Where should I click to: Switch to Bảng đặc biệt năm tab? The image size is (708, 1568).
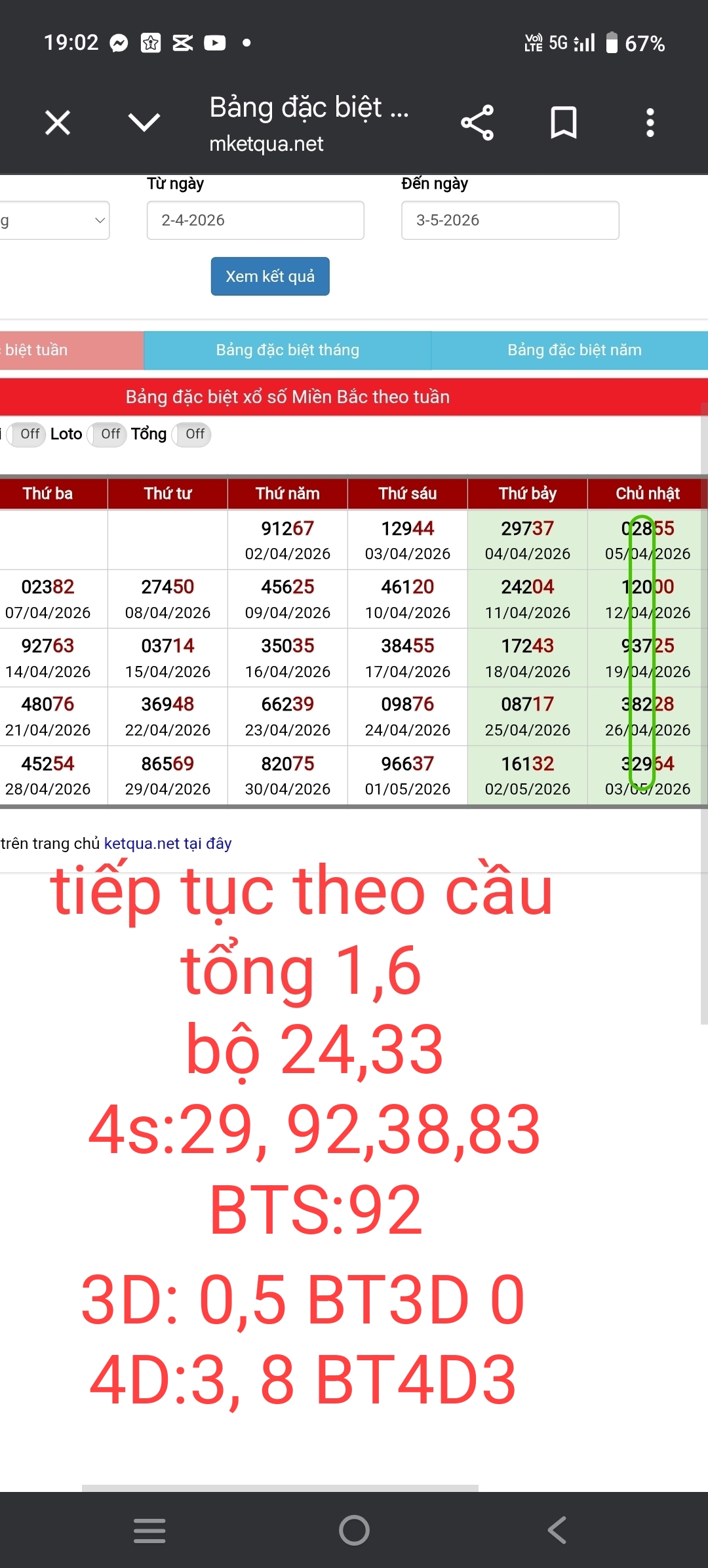click(x=574, y=350)
